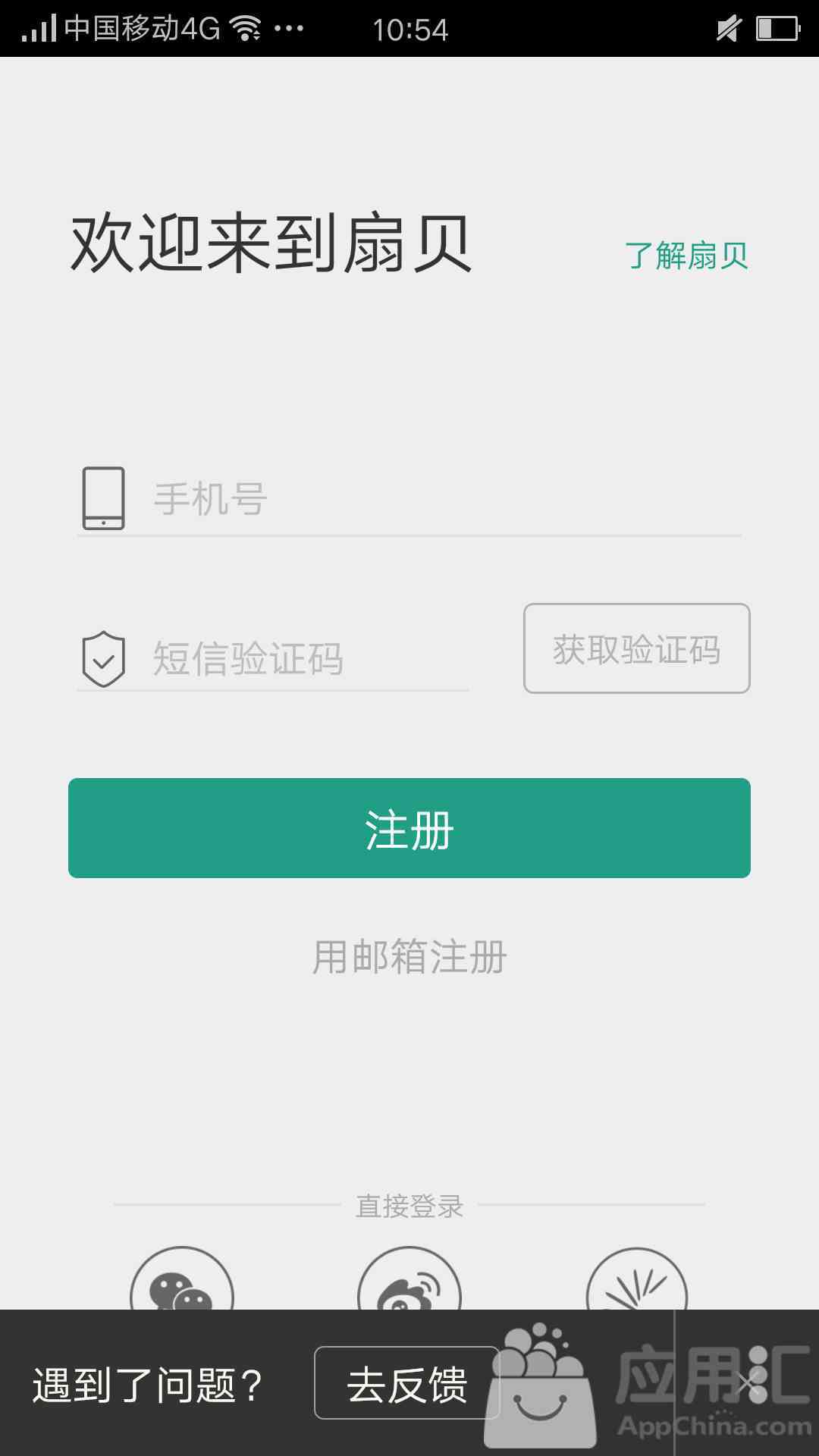
Task: Open the 了解扇贝 link
Action: point(686,256)
